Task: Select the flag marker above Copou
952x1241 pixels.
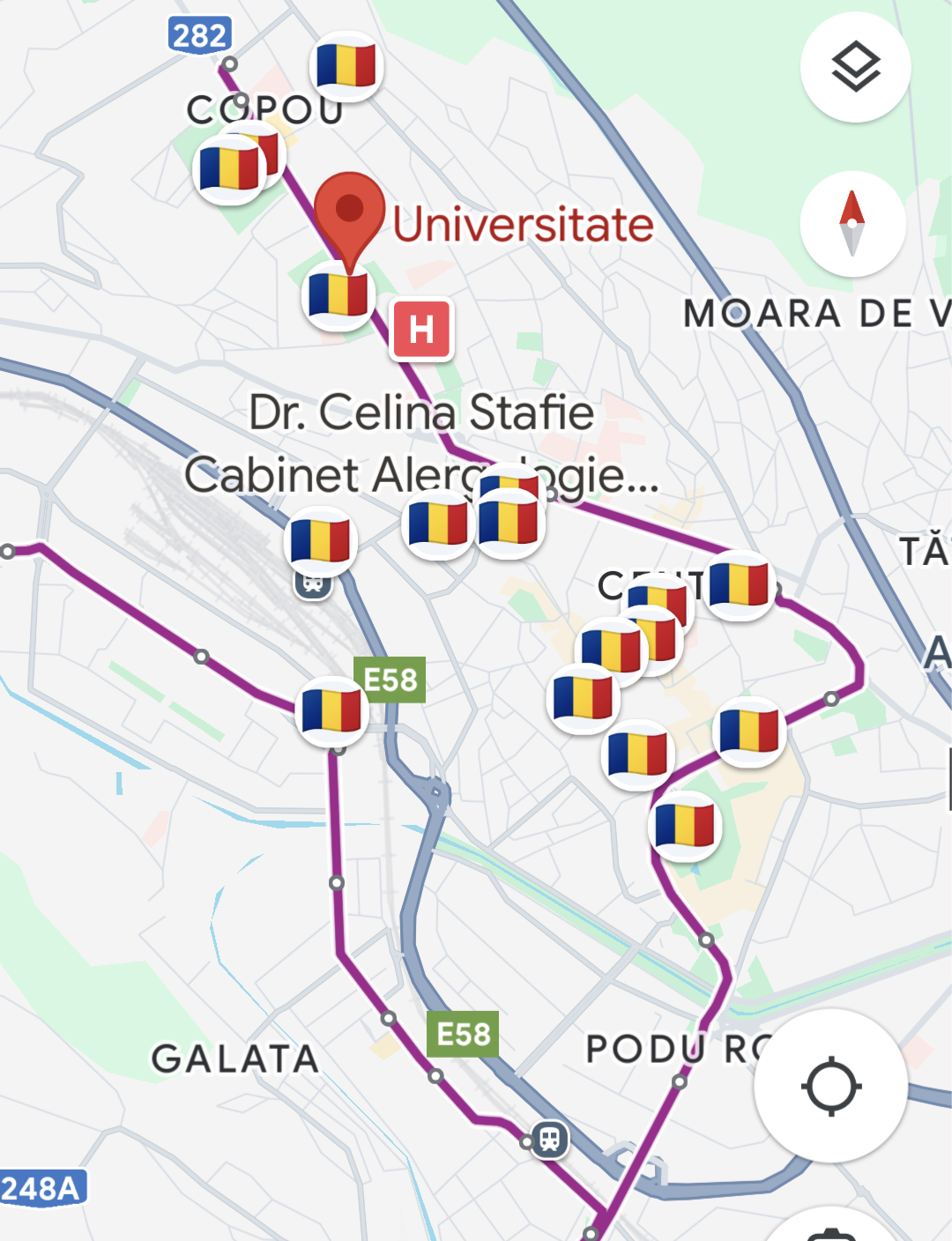Action: click(346, 65)
